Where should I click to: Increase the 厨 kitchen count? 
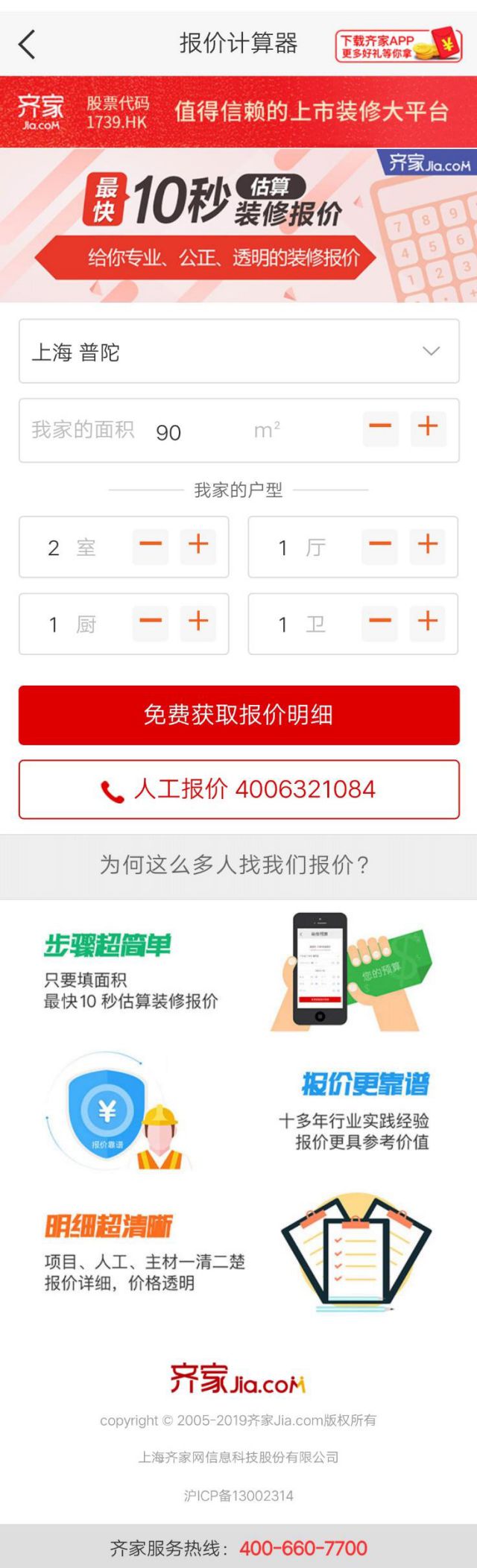point(198,623)
